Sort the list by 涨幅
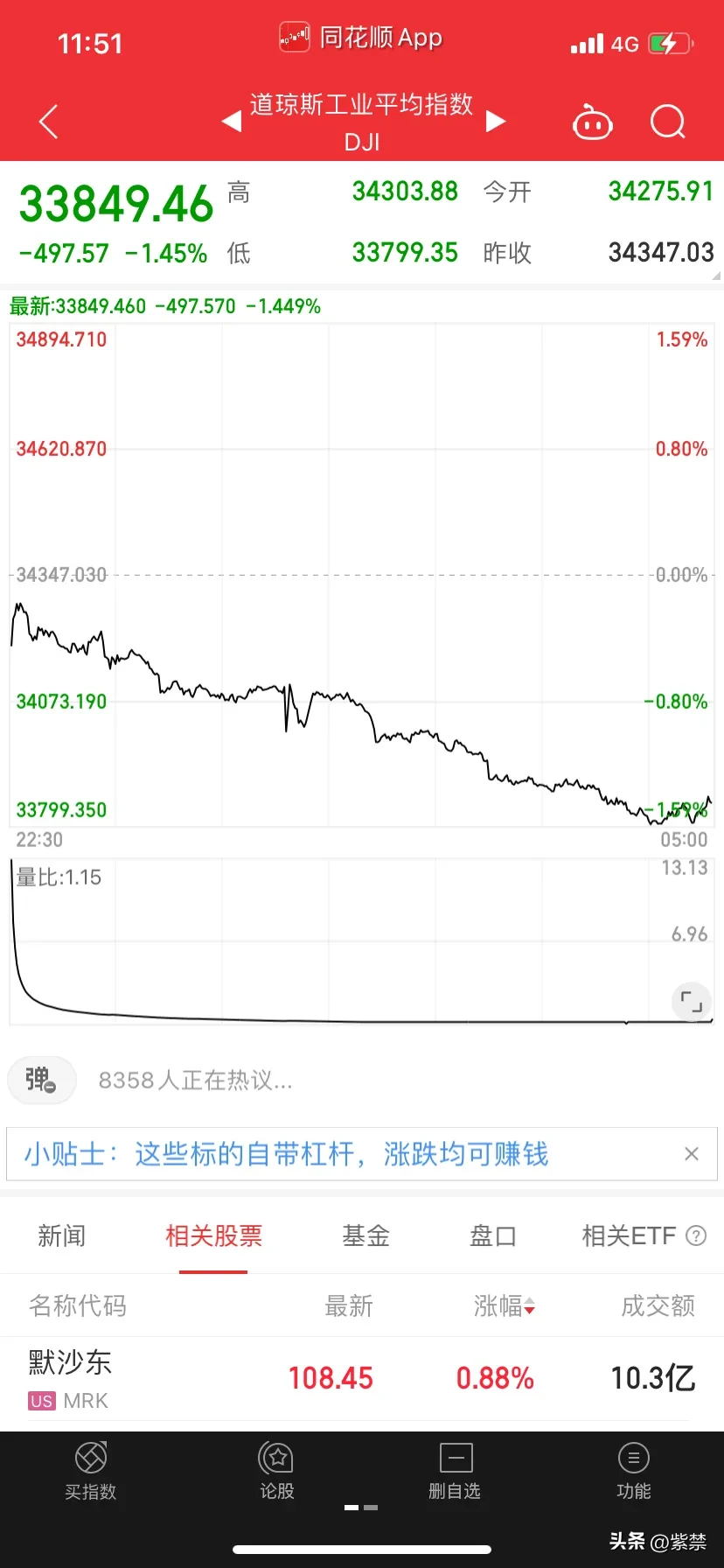Screen dimensions: 724x1568 (505, 1306)
